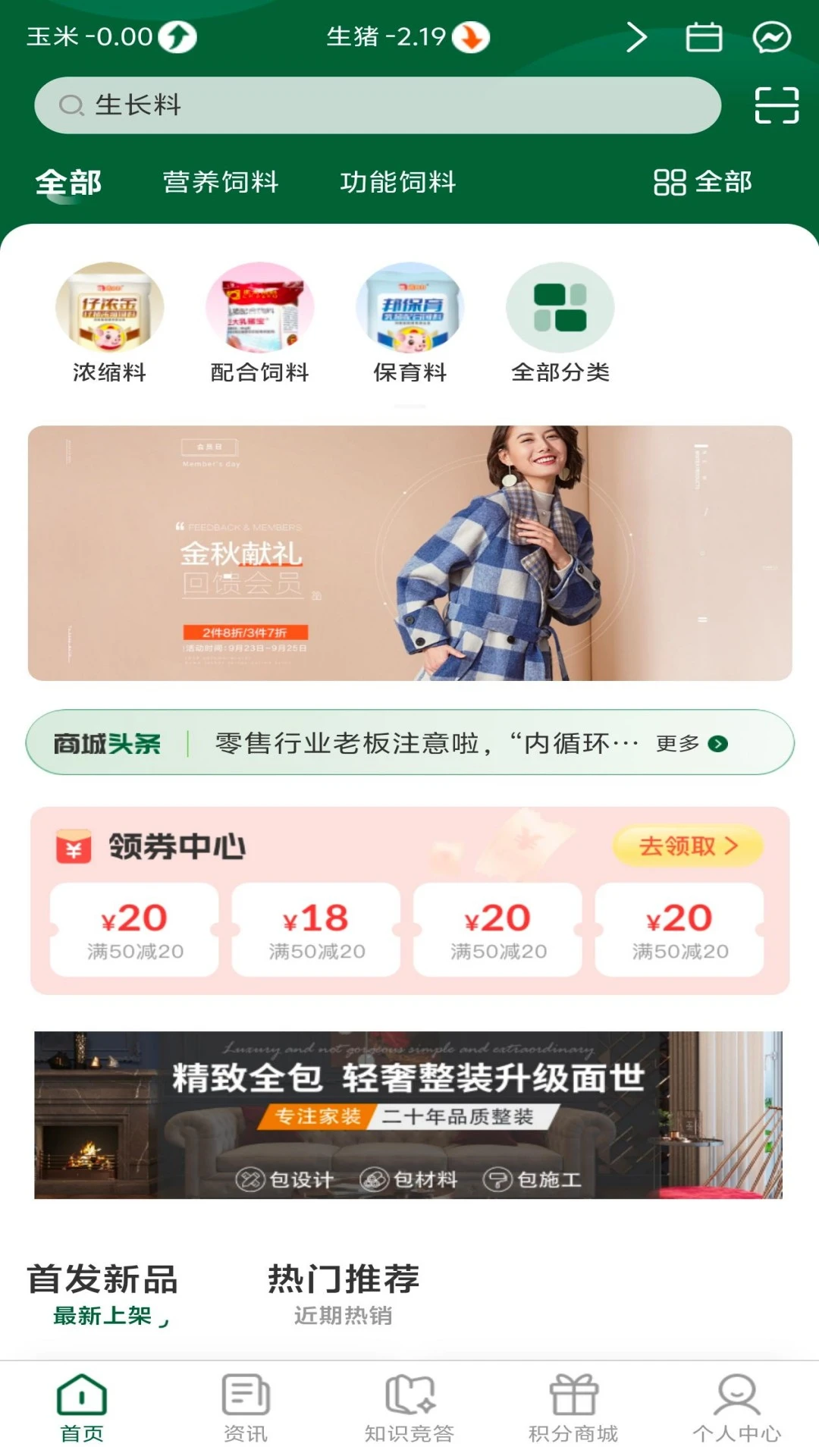819x1456 pixels.
Task: Switch to the 功能饲料 tab
Action: (x=399, y=181)
